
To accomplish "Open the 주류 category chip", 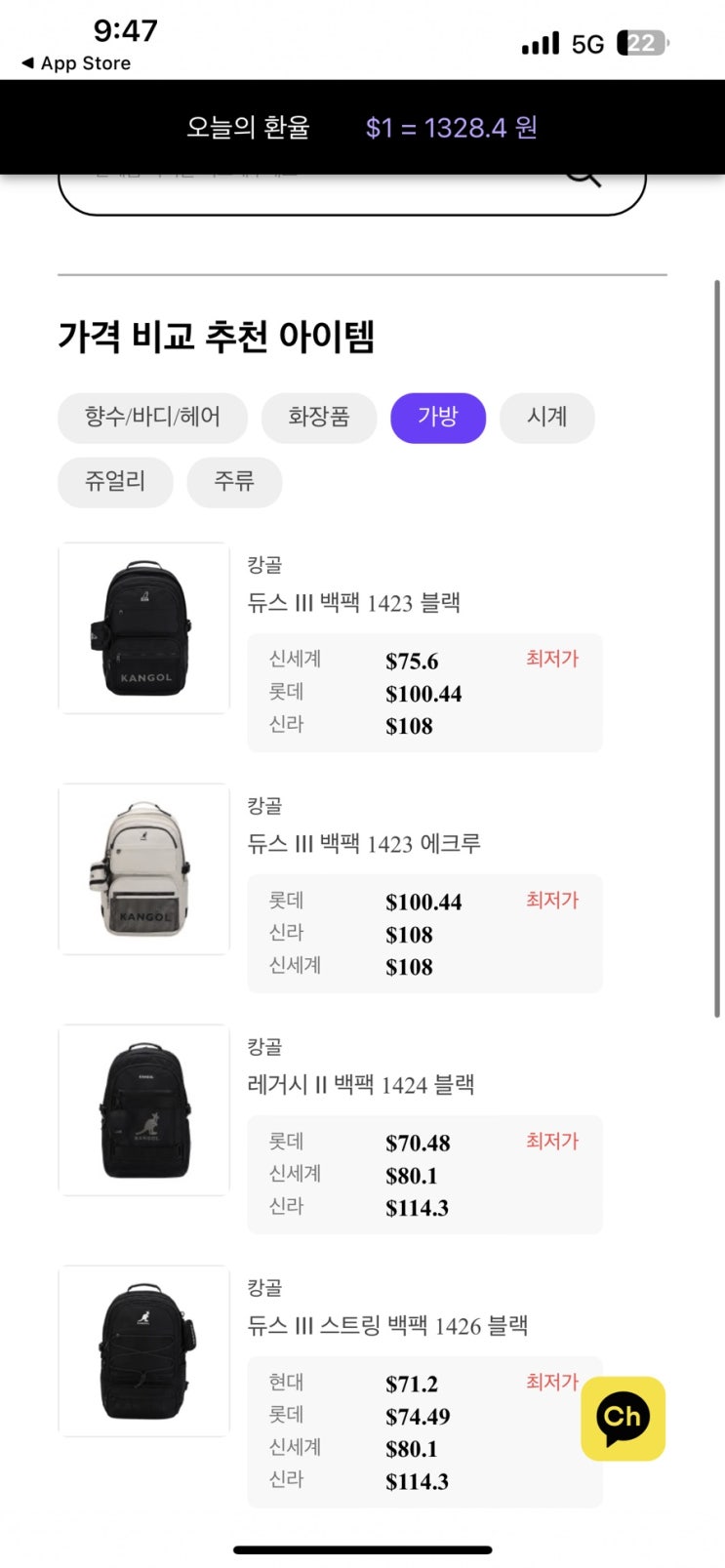I will [234, 481].
